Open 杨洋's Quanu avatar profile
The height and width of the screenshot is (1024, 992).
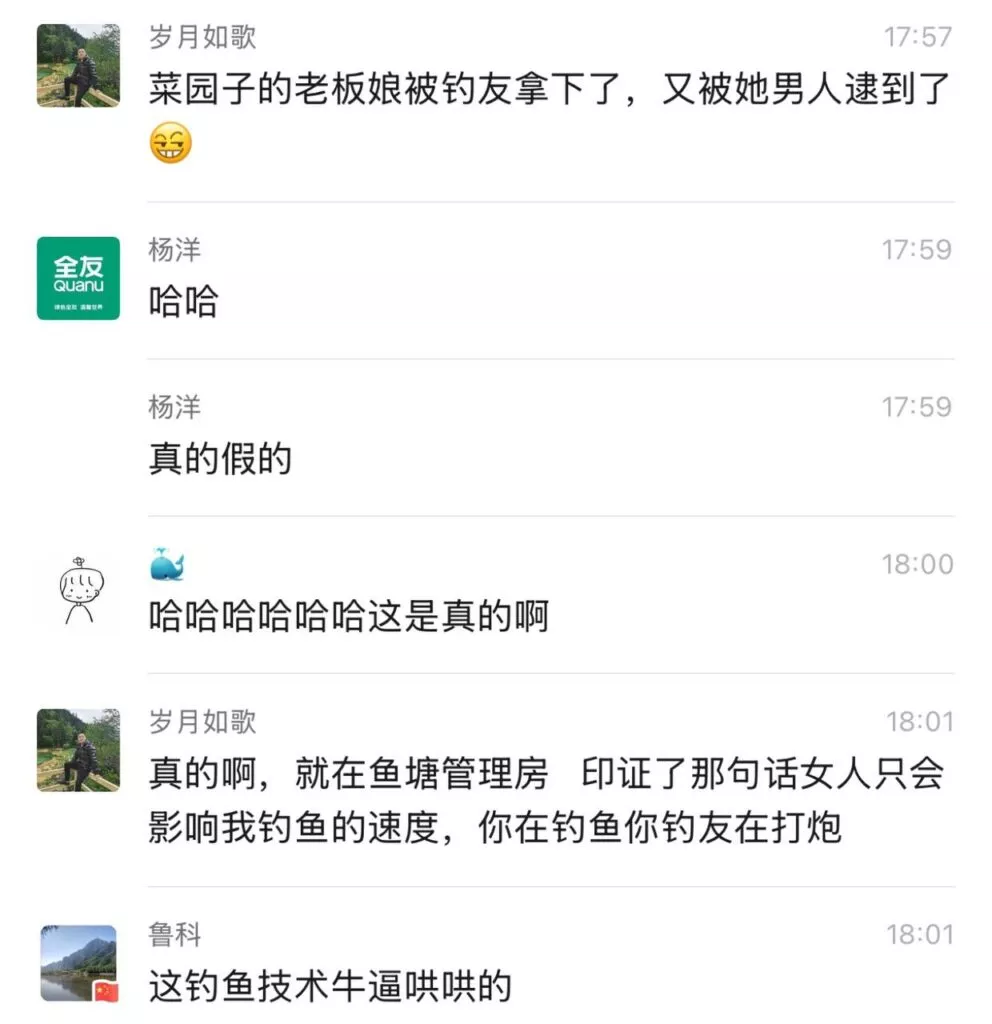(x=78, y=278)
